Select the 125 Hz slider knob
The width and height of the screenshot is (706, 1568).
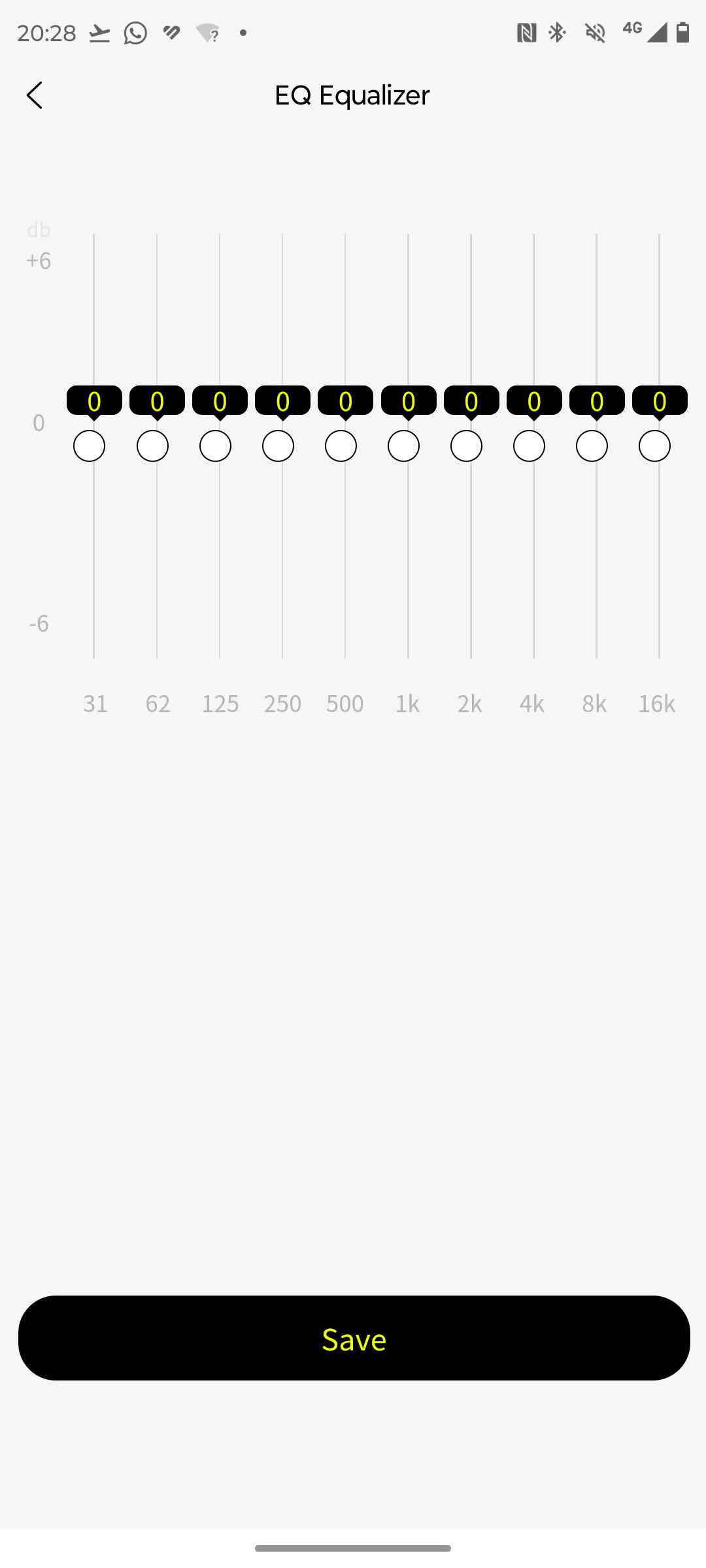215,446
